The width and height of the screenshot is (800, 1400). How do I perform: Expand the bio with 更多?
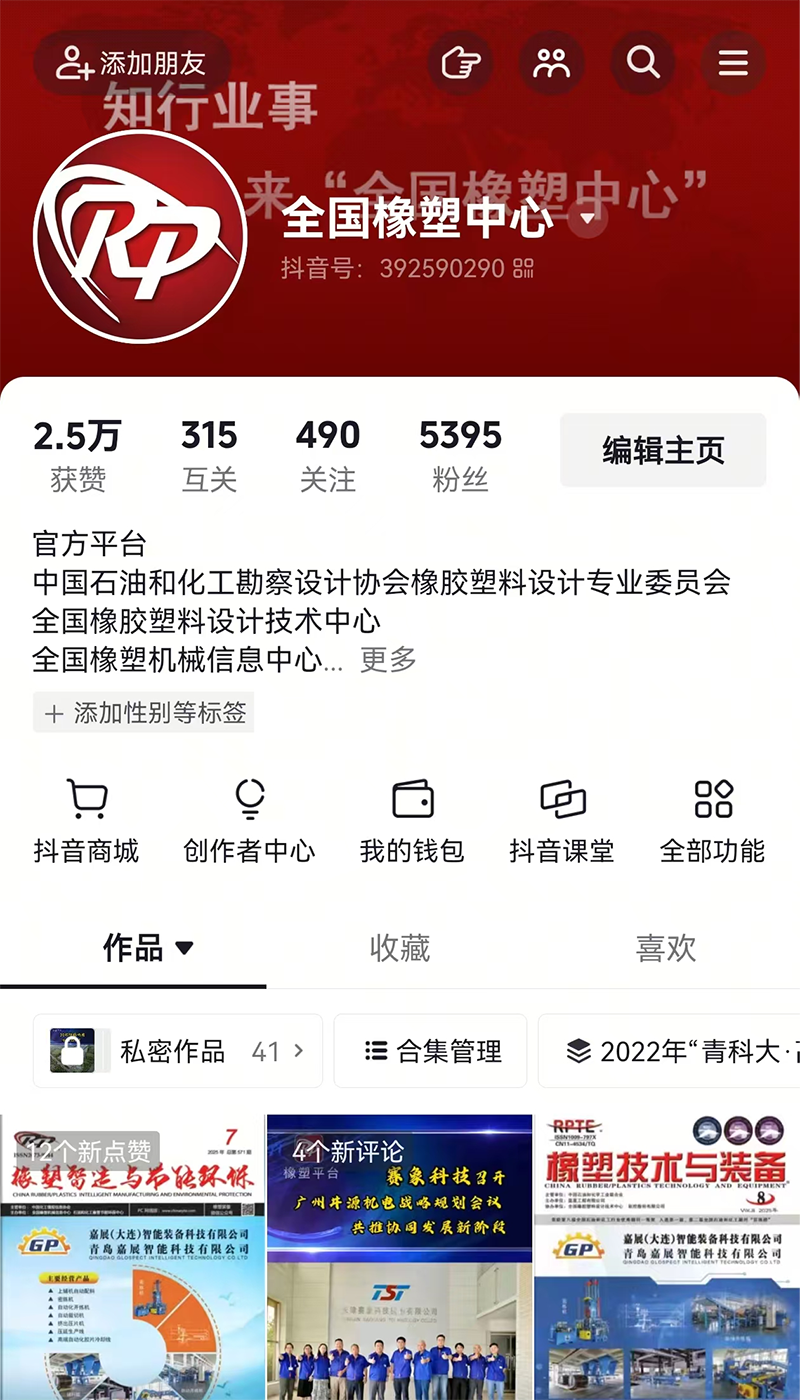[388, 659]
